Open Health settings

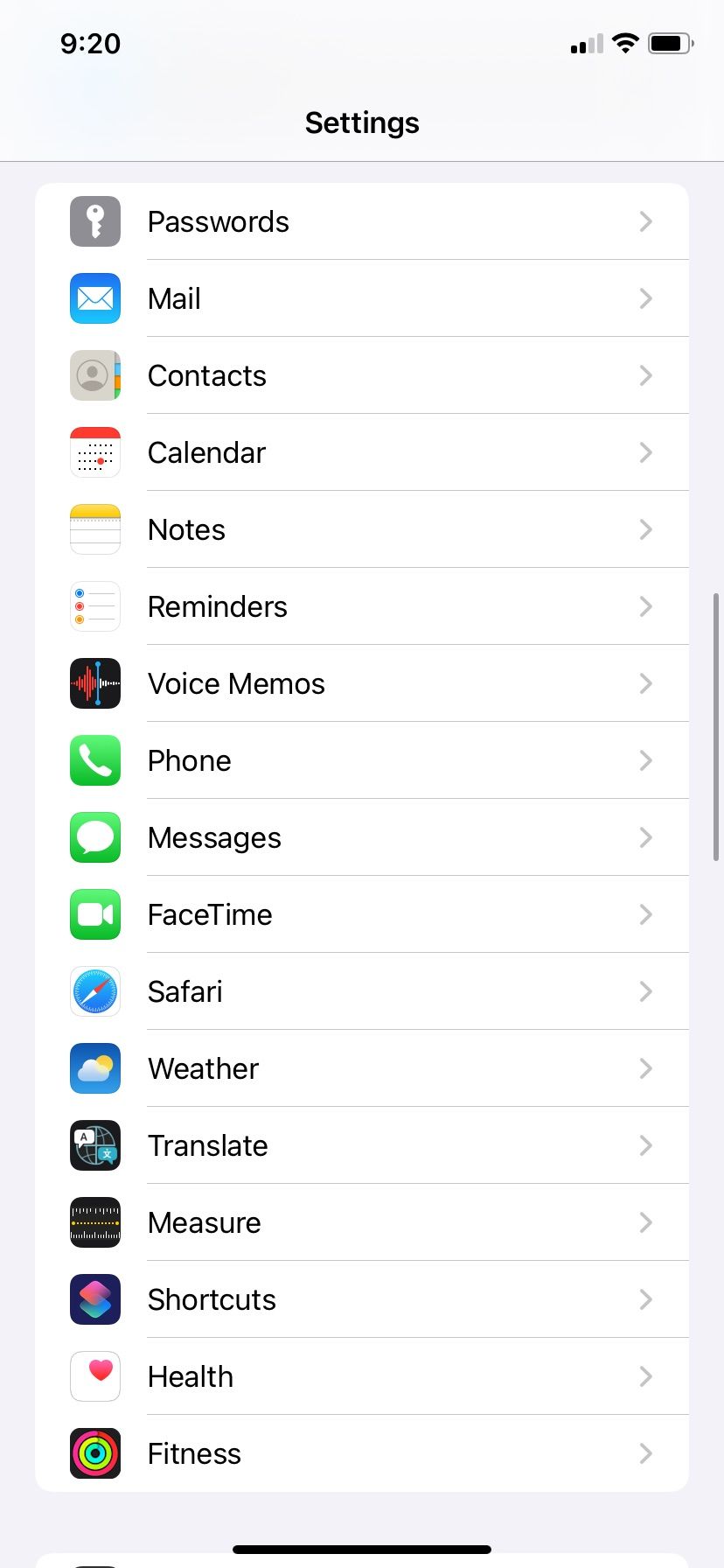[x=362, y=1376]
